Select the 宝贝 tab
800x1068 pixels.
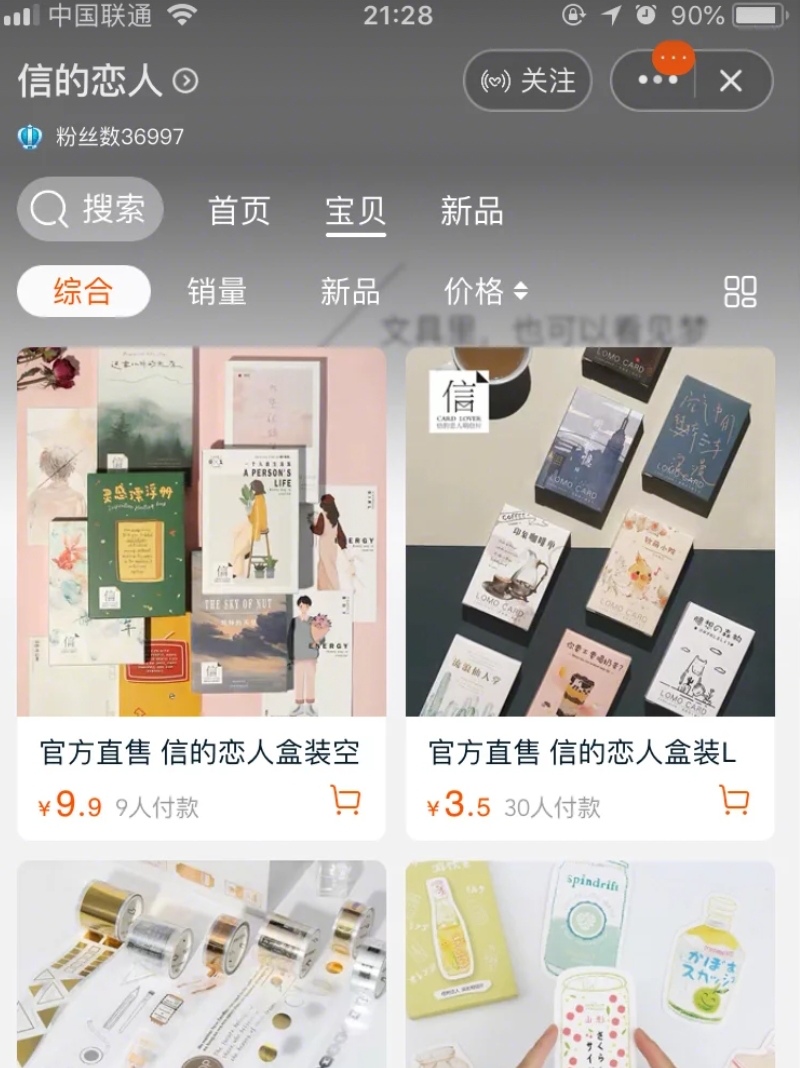pos(355,211)
